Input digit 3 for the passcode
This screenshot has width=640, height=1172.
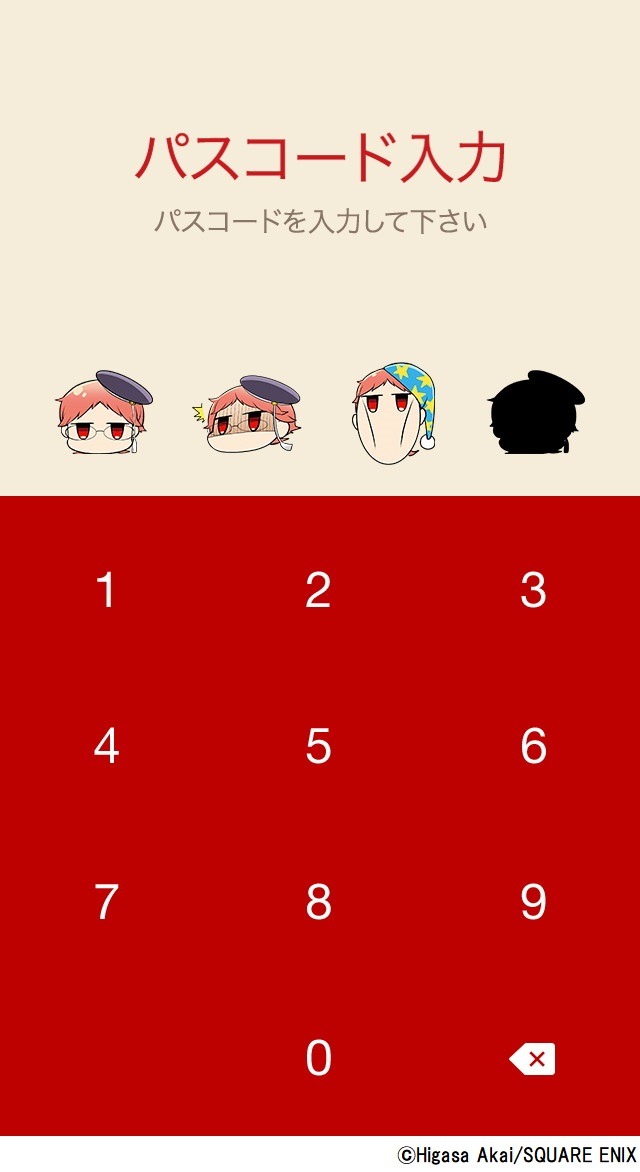(x=533, y=591)
